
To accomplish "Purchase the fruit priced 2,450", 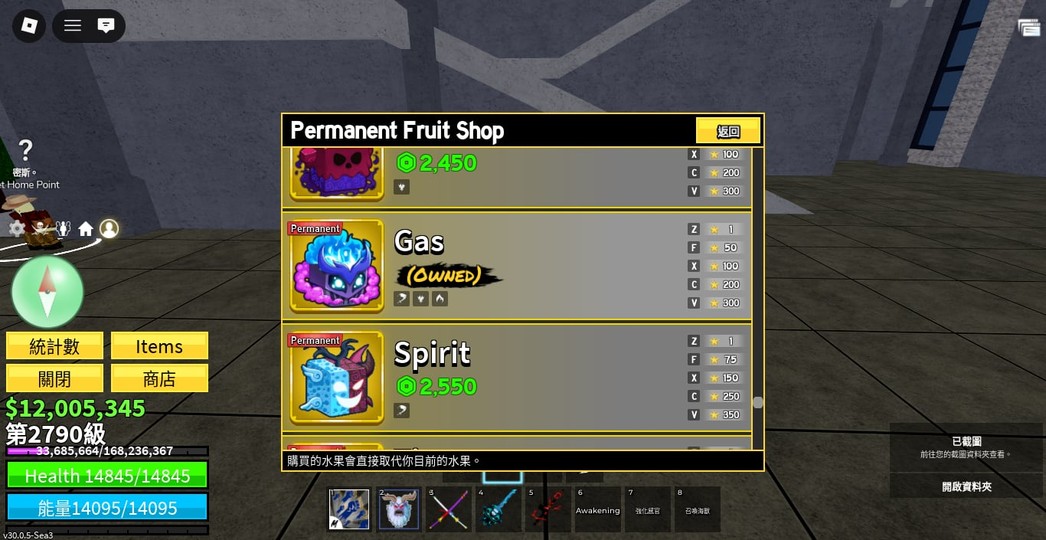I will 436,163.
